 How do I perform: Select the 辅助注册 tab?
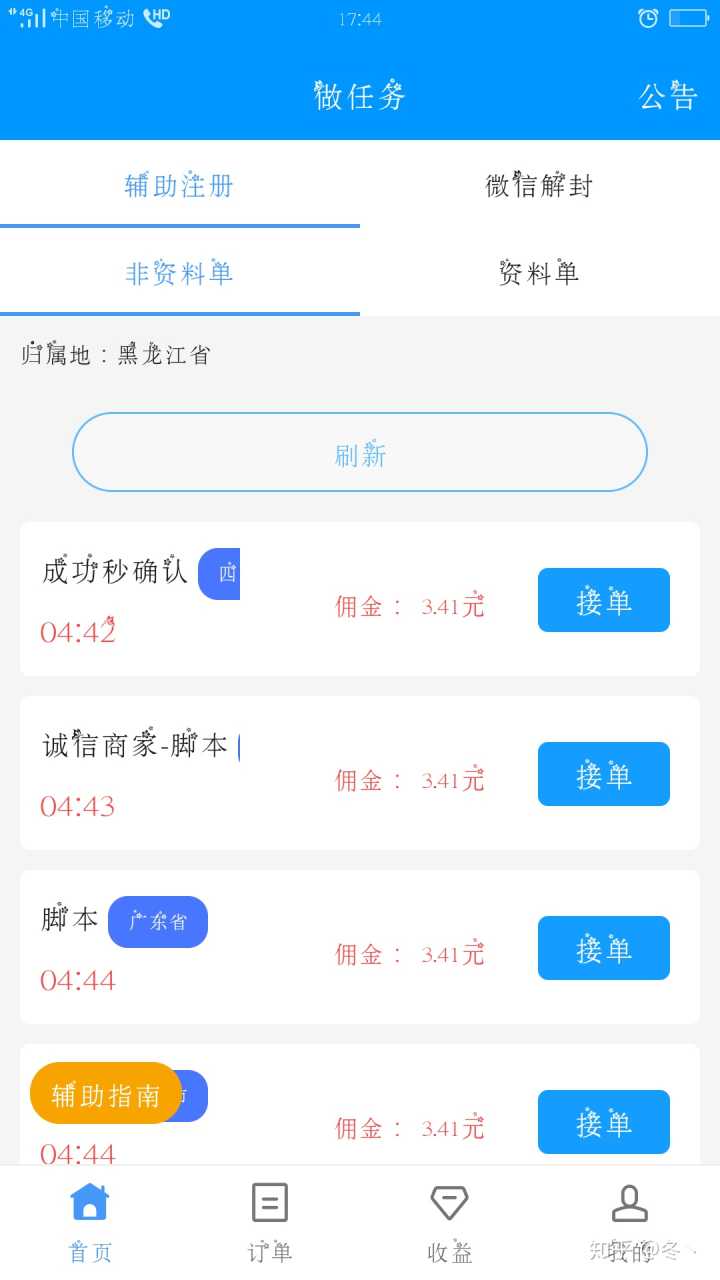click(x=179, y=185)
